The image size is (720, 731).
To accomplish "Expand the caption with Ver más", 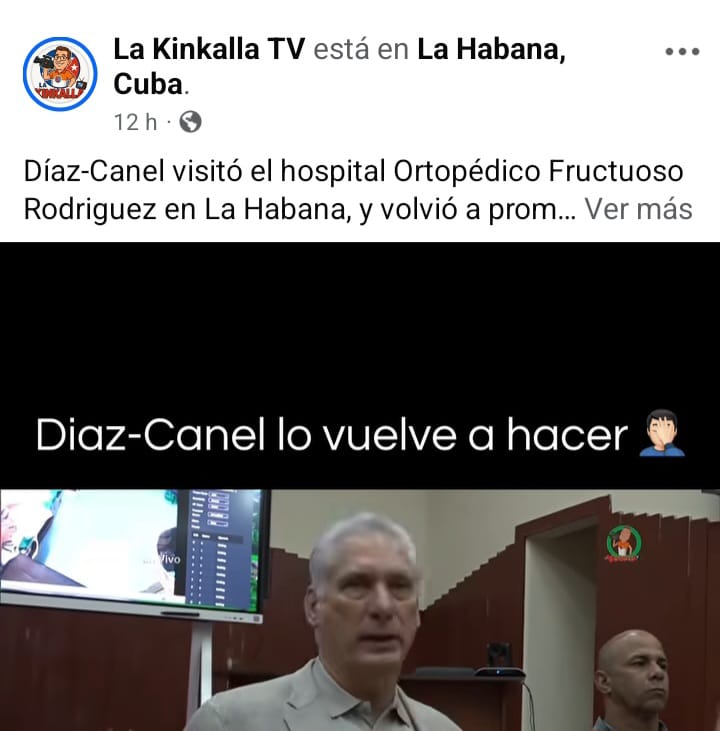I will (638, 209).
